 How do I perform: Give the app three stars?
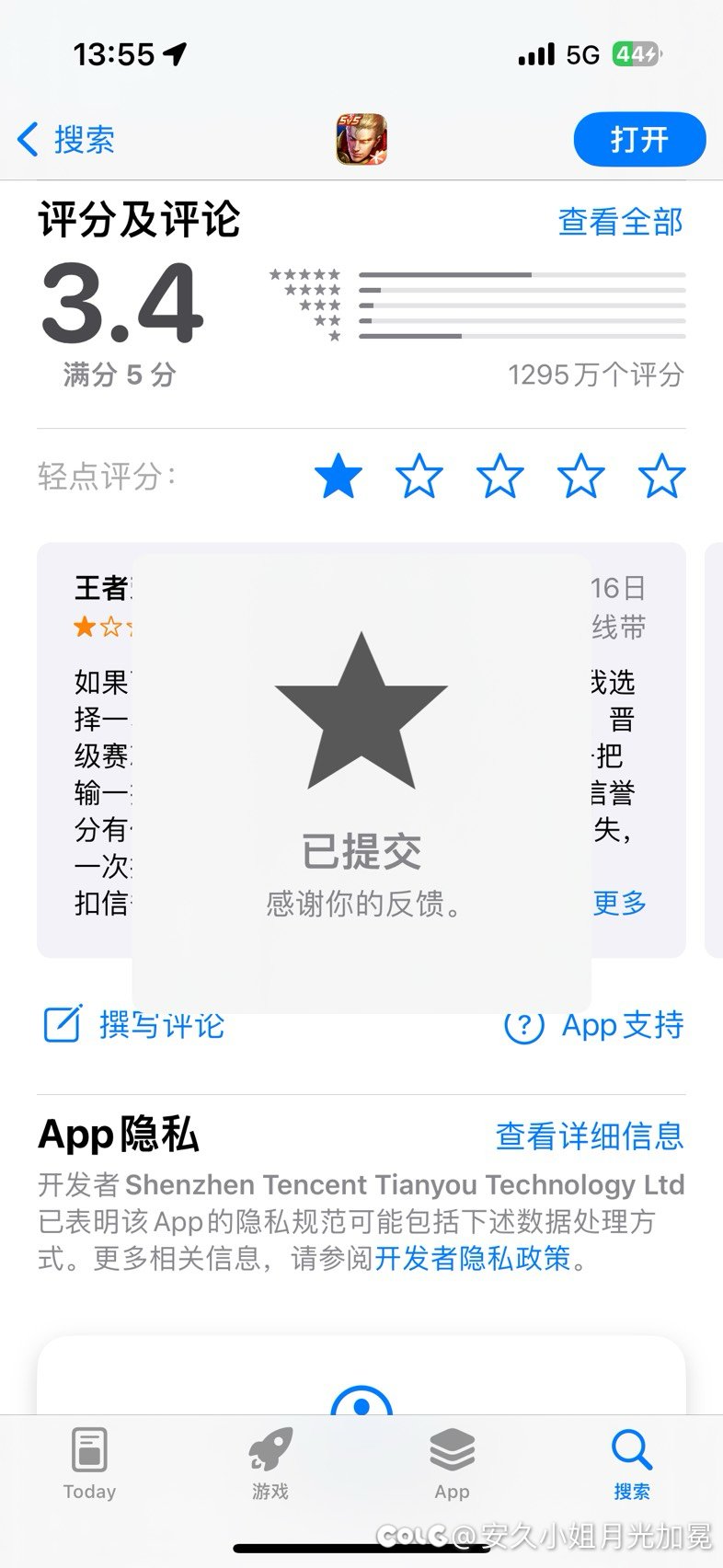pos(500,477)
